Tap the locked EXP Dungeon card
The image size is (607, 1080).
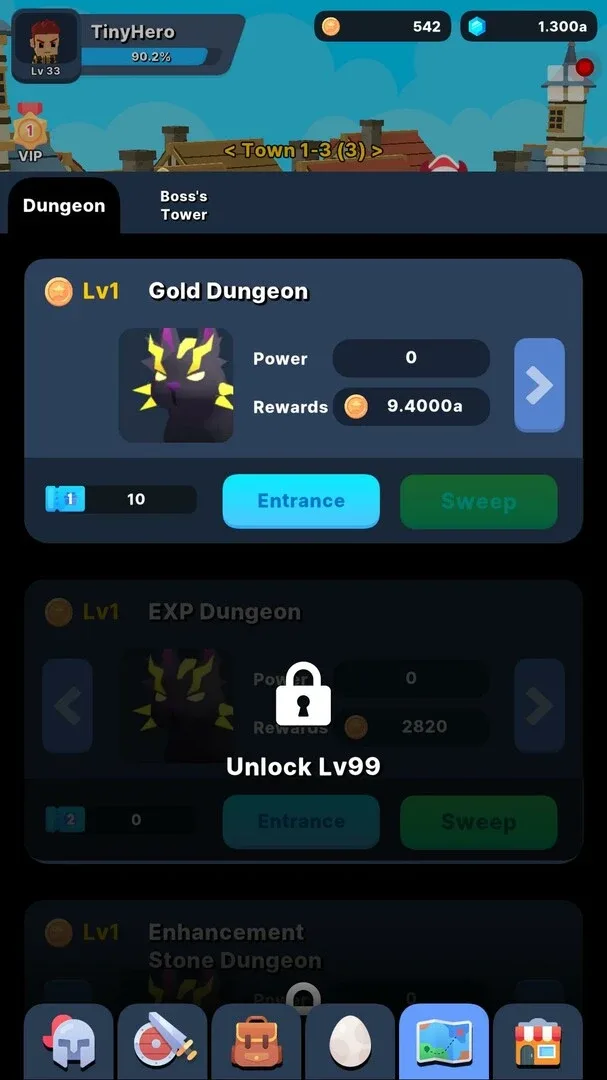[303, 720]
